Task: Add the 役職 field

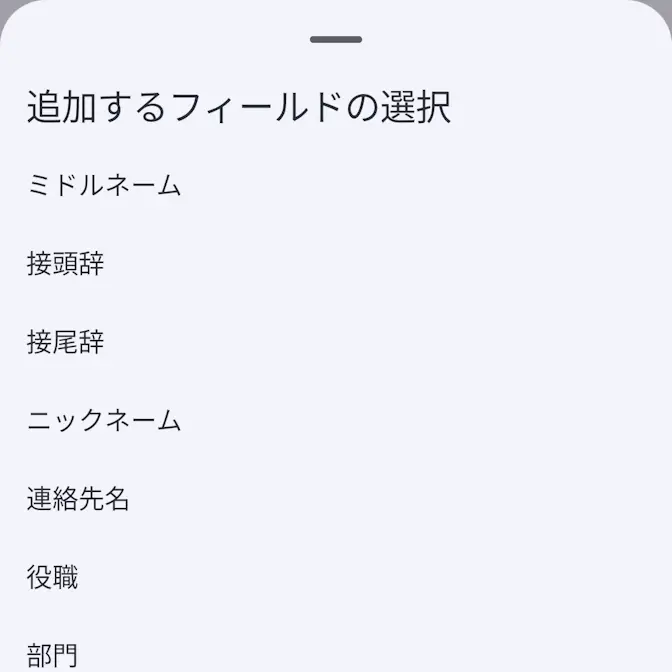Action: [53, 577]
